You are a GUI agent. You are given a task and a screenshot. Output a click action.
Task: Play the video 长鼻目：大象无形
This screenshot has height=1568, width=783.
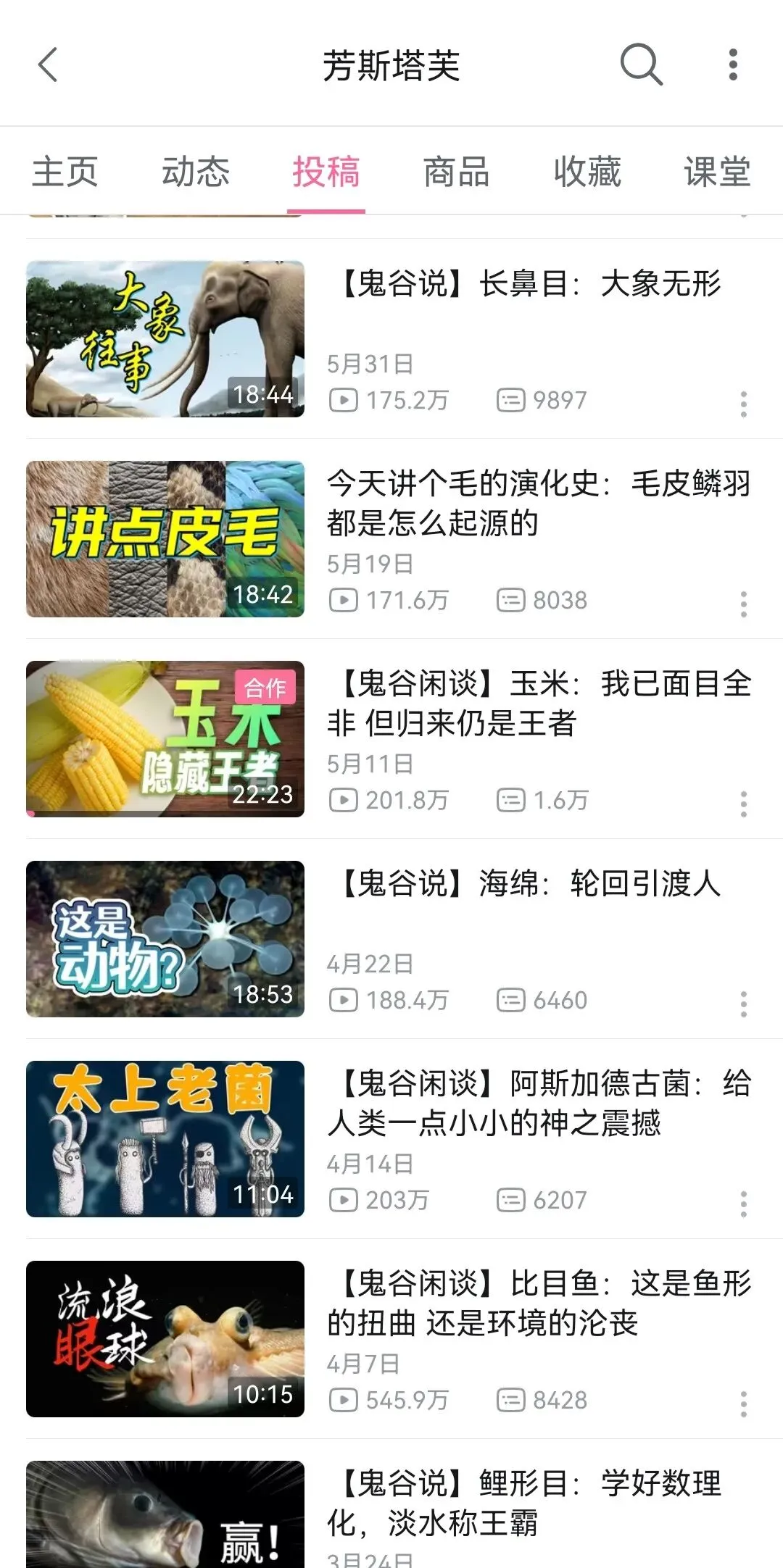(165, 339)
